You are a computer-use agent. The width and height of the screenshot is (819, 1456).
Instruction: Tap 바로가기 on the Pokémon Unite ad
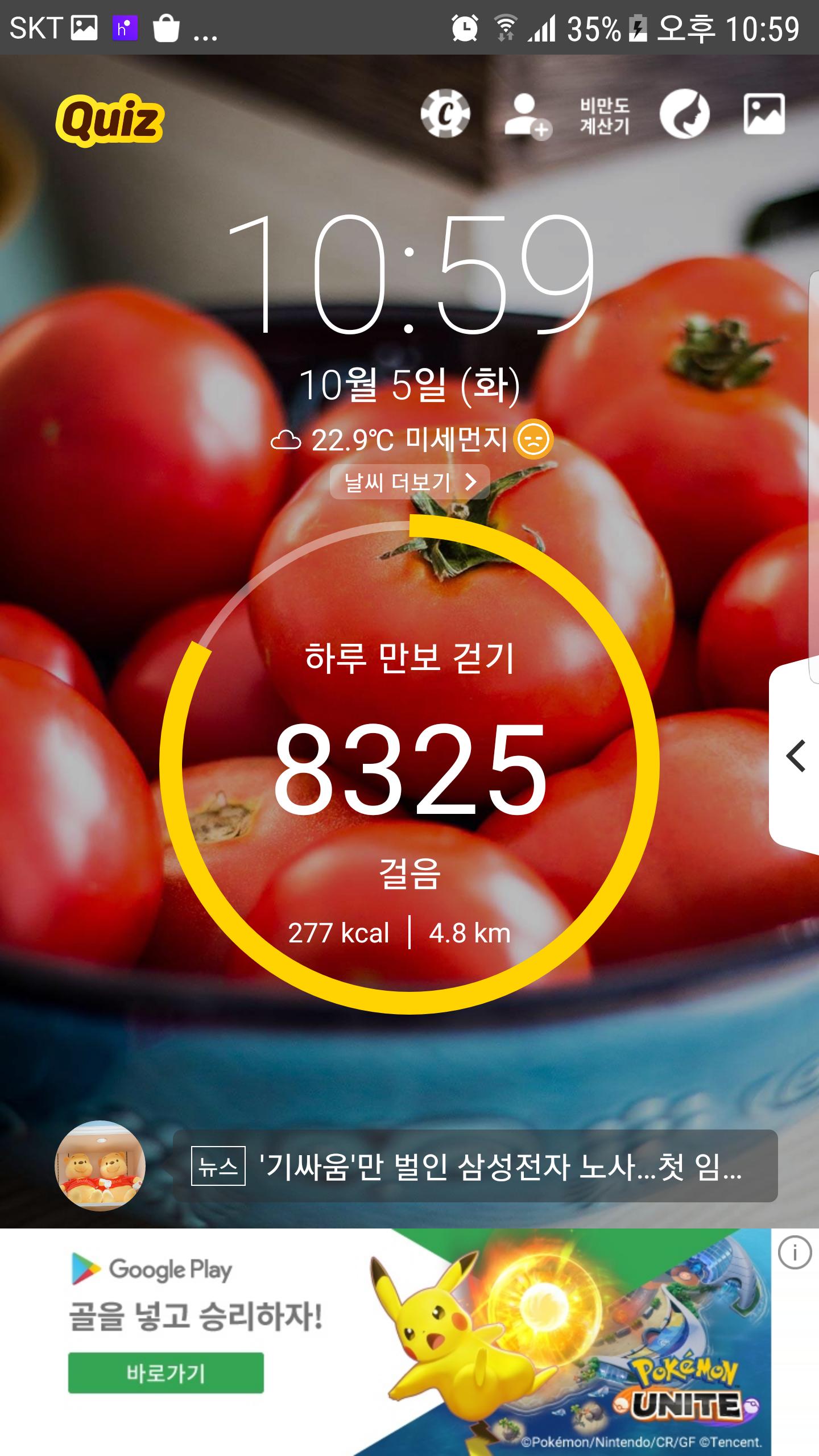click(166, 1373)
